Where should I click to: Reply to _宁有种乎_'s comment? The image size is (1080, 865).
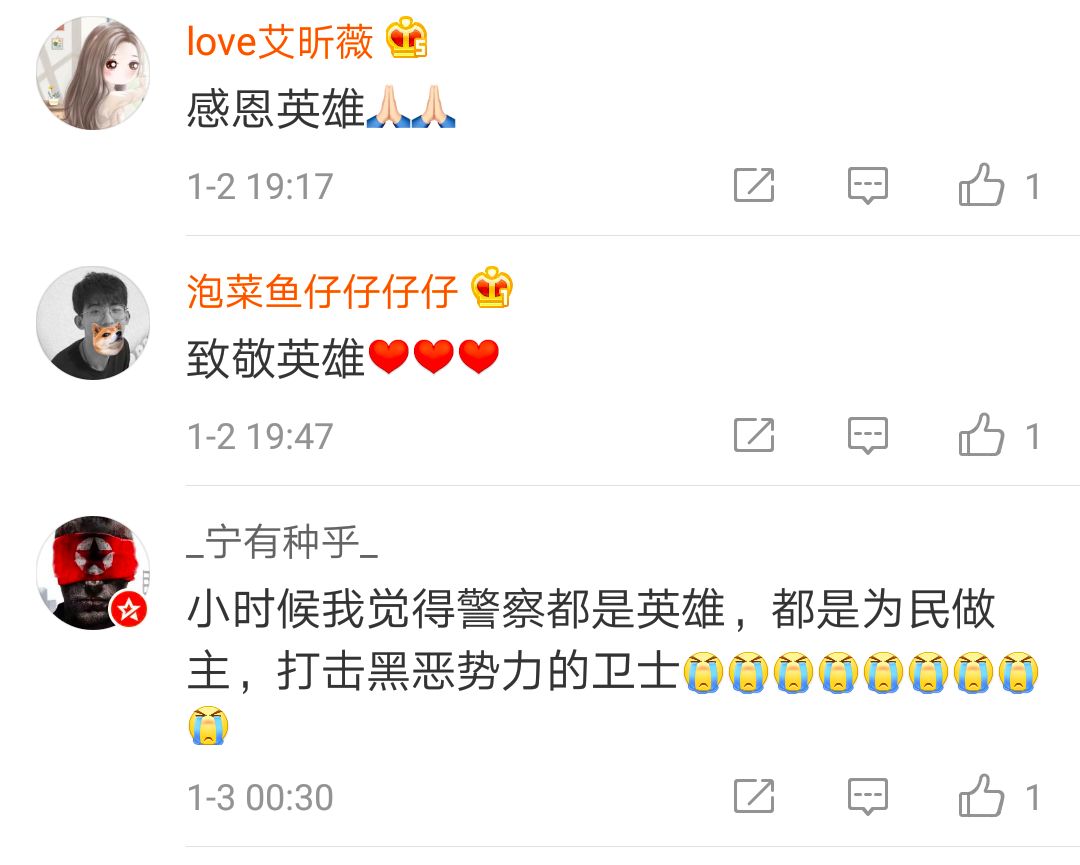coord(867,797)
